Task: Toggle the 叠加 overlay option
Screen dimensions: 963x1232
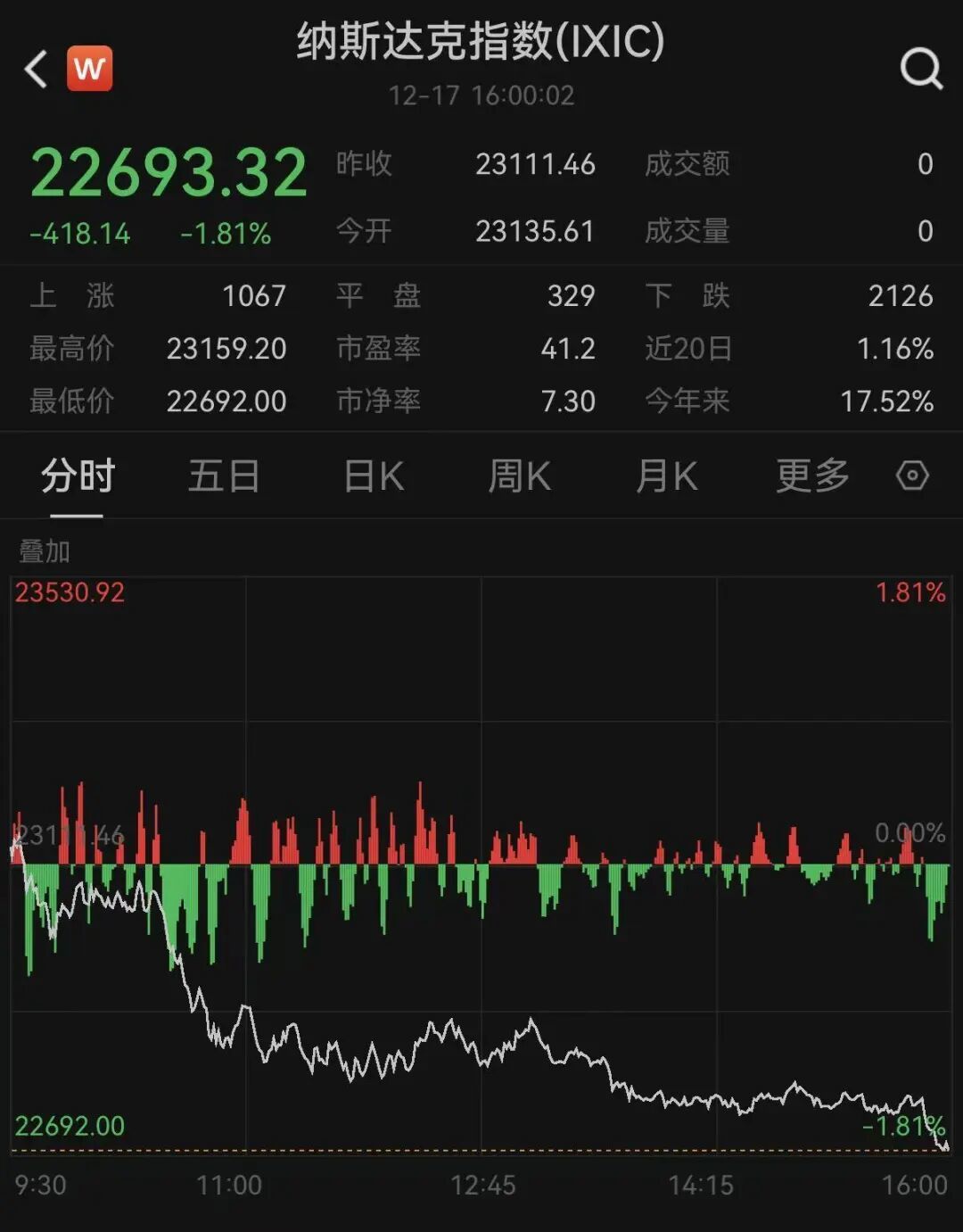Action: point(45,552)
